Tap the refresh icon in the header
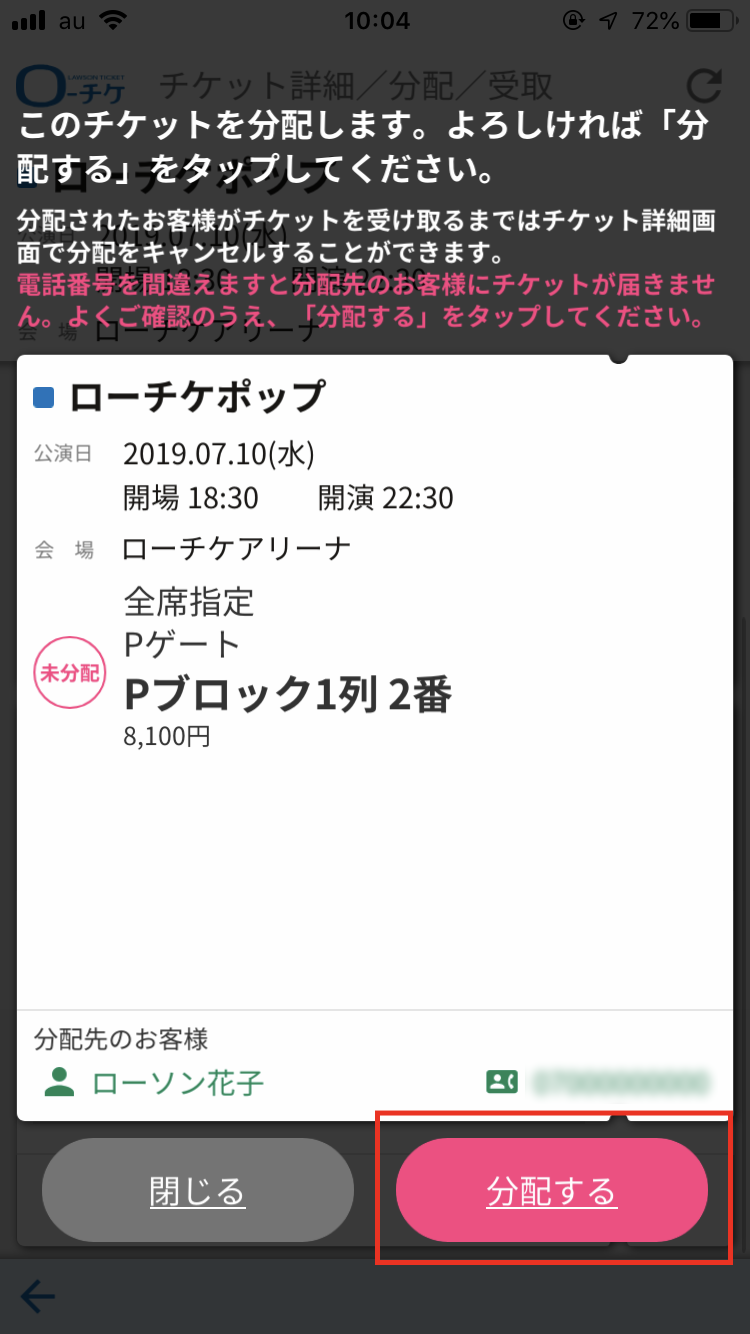This screenshot has width=750, height=1334. (x=705, y=86)
